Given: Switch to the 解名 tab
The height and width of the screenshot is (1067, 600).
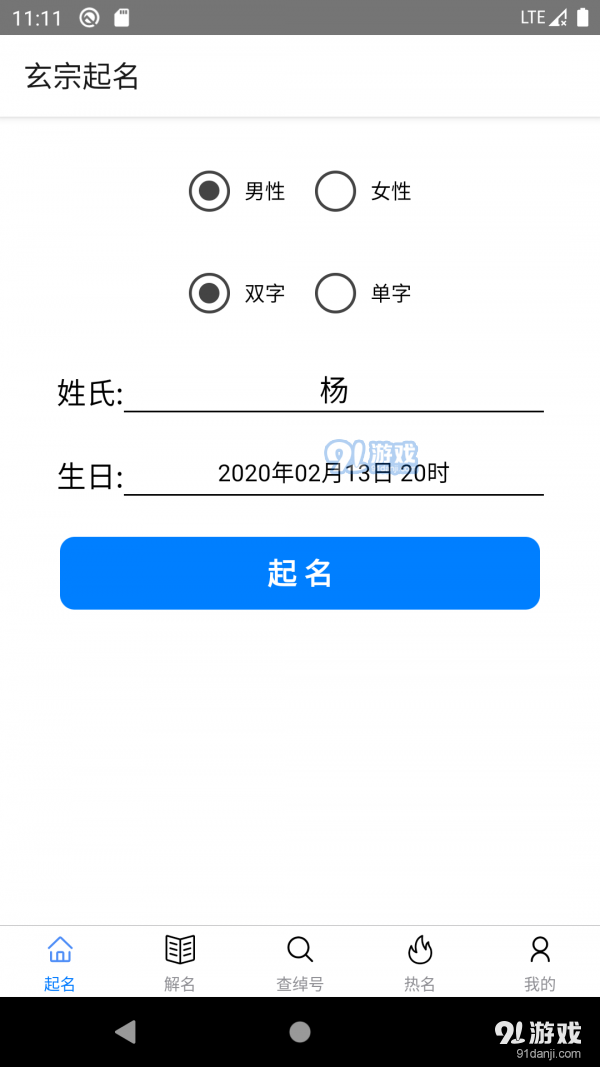Looking at the screenshot, I should pos(180,962).
